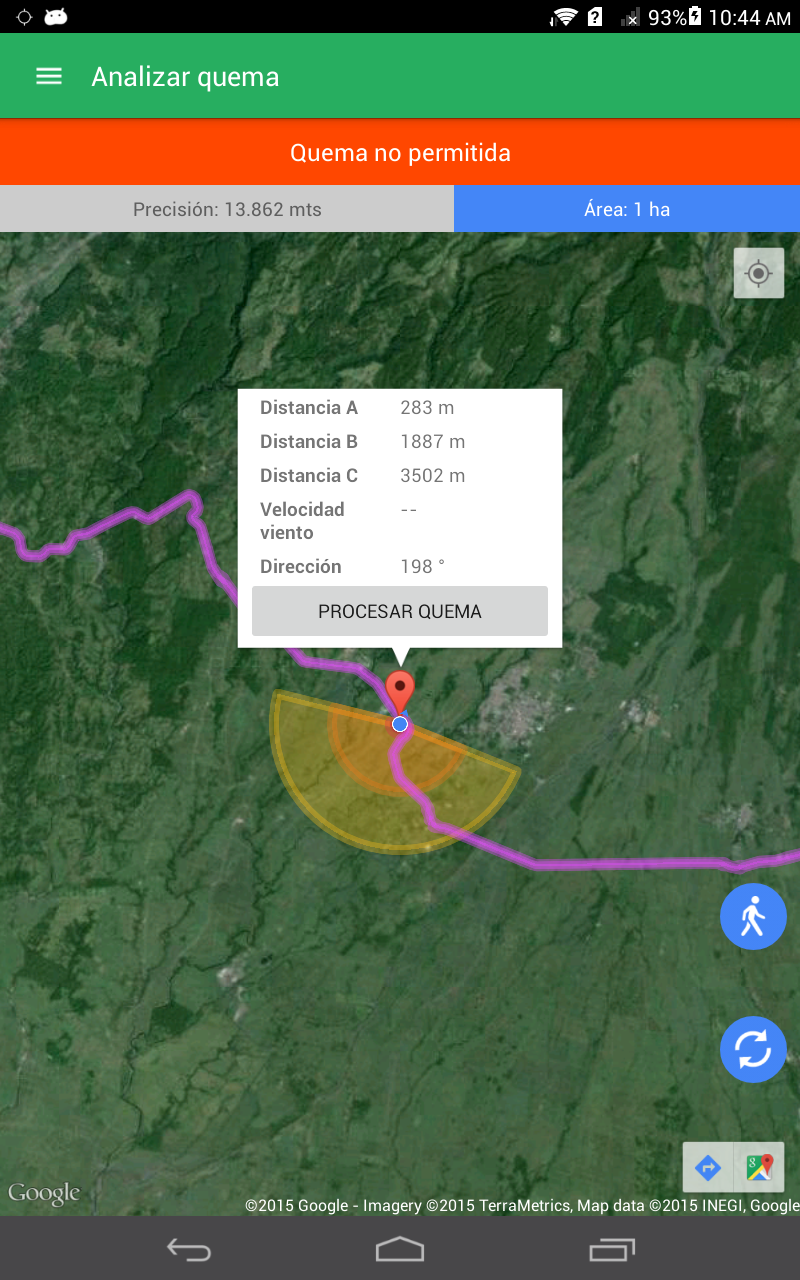The image size is (800, 1280).
Task: Tap the blue refresh floating button
Action: [x=753, y=1049]
